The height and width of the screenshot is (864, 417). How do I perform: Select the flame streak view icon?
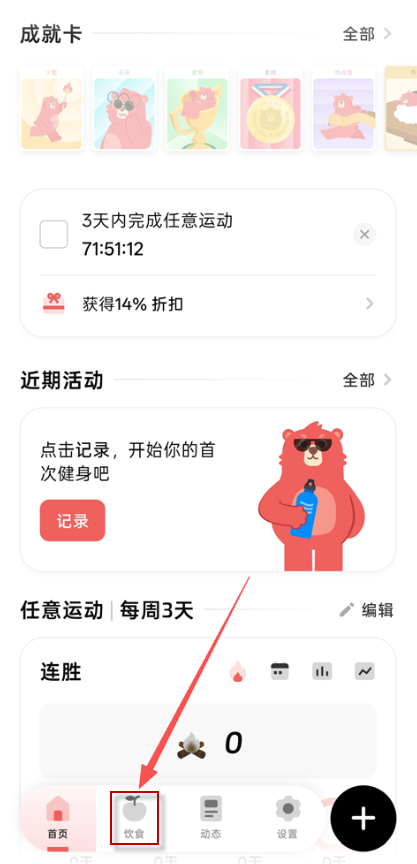click(x=237, y=672)
